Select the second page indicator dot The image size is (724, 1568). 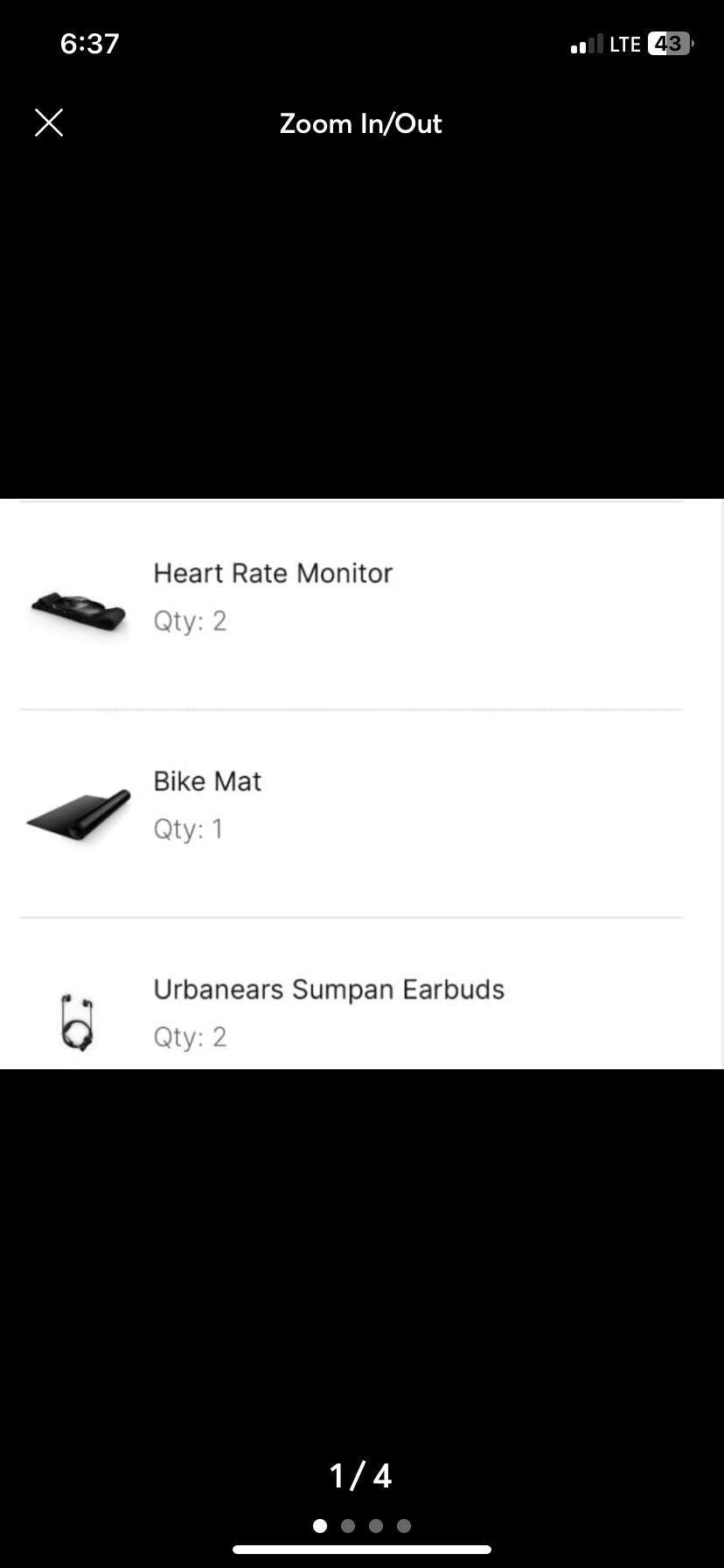tap(348, 1525)
